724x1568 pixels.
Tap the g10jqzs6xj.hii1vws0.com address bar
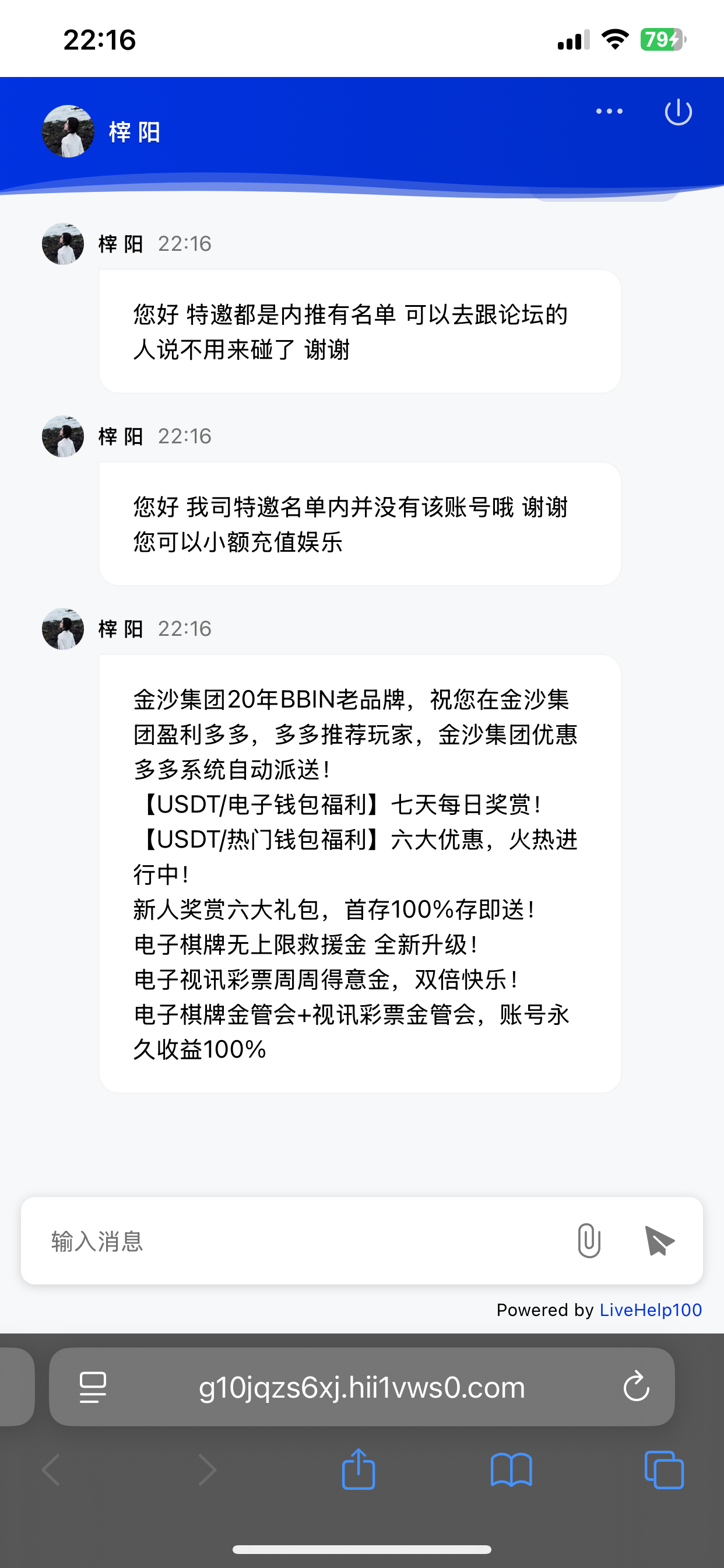pyautogui.click(x=361, y=1387)
